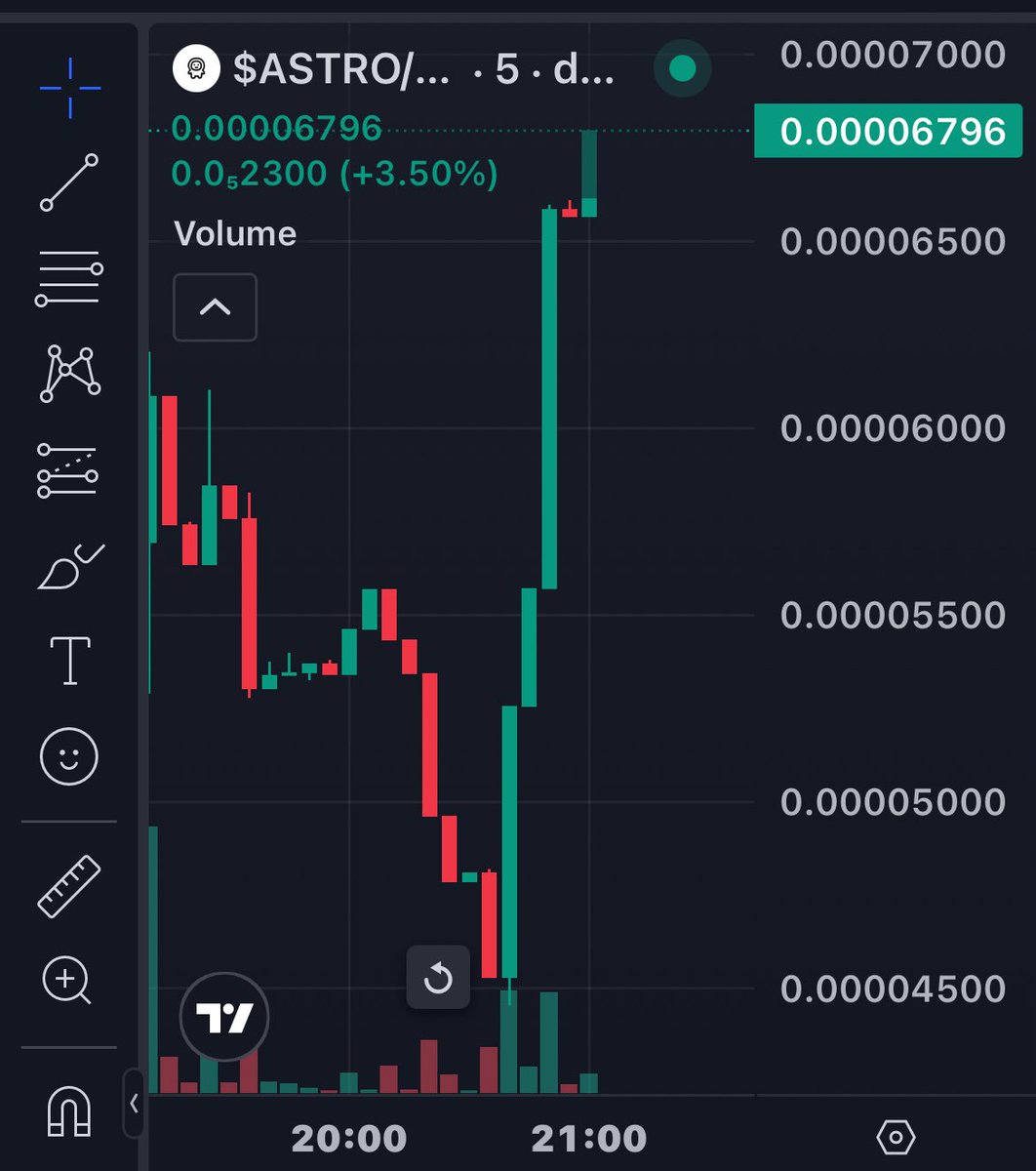Select the brush drawing tool
This screenshot has width=1036, height=1171.
pos(69,566)
